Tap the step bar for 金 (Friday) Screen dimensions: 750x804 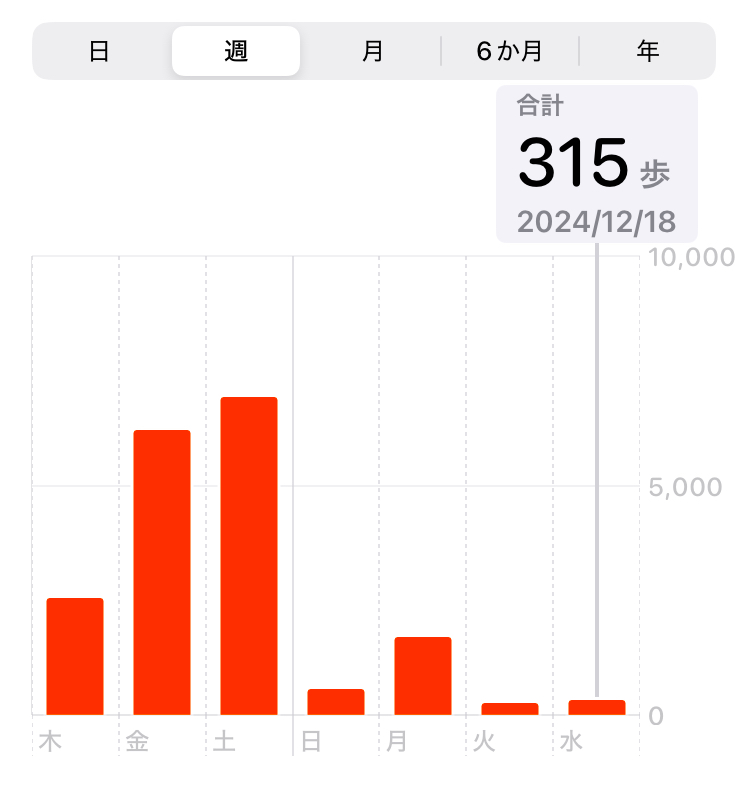tap(162, 572)
